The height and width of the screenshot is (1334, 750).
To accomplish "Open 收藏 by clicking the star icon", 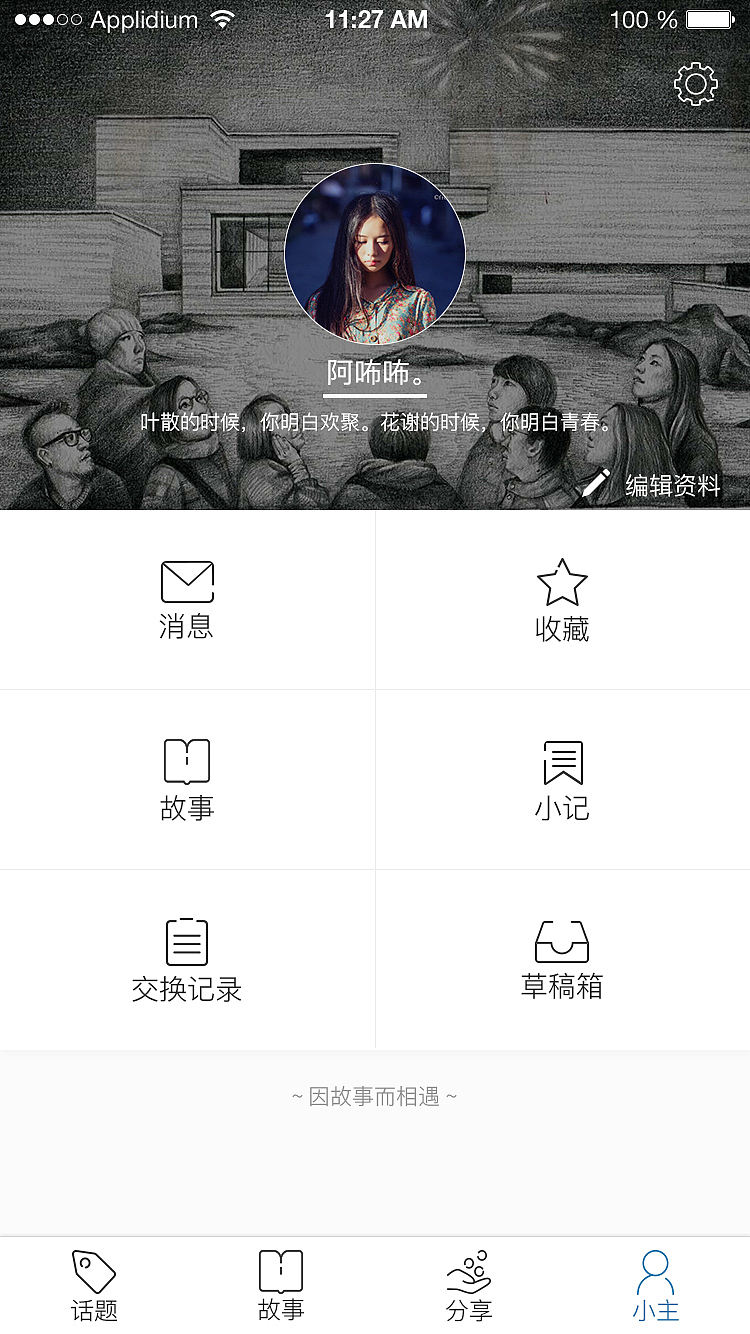I will click(562, 580).
